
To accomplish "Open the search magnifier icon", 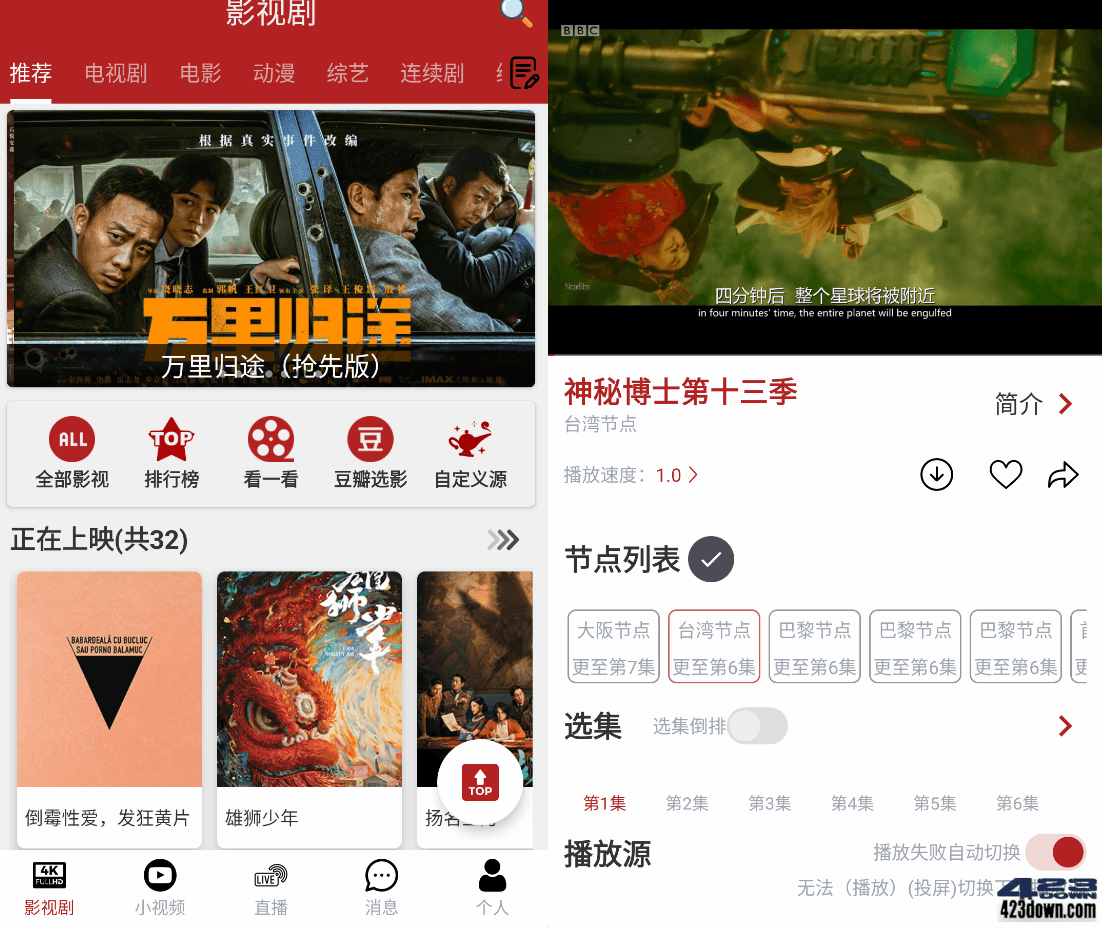I will tap(516, 12).
